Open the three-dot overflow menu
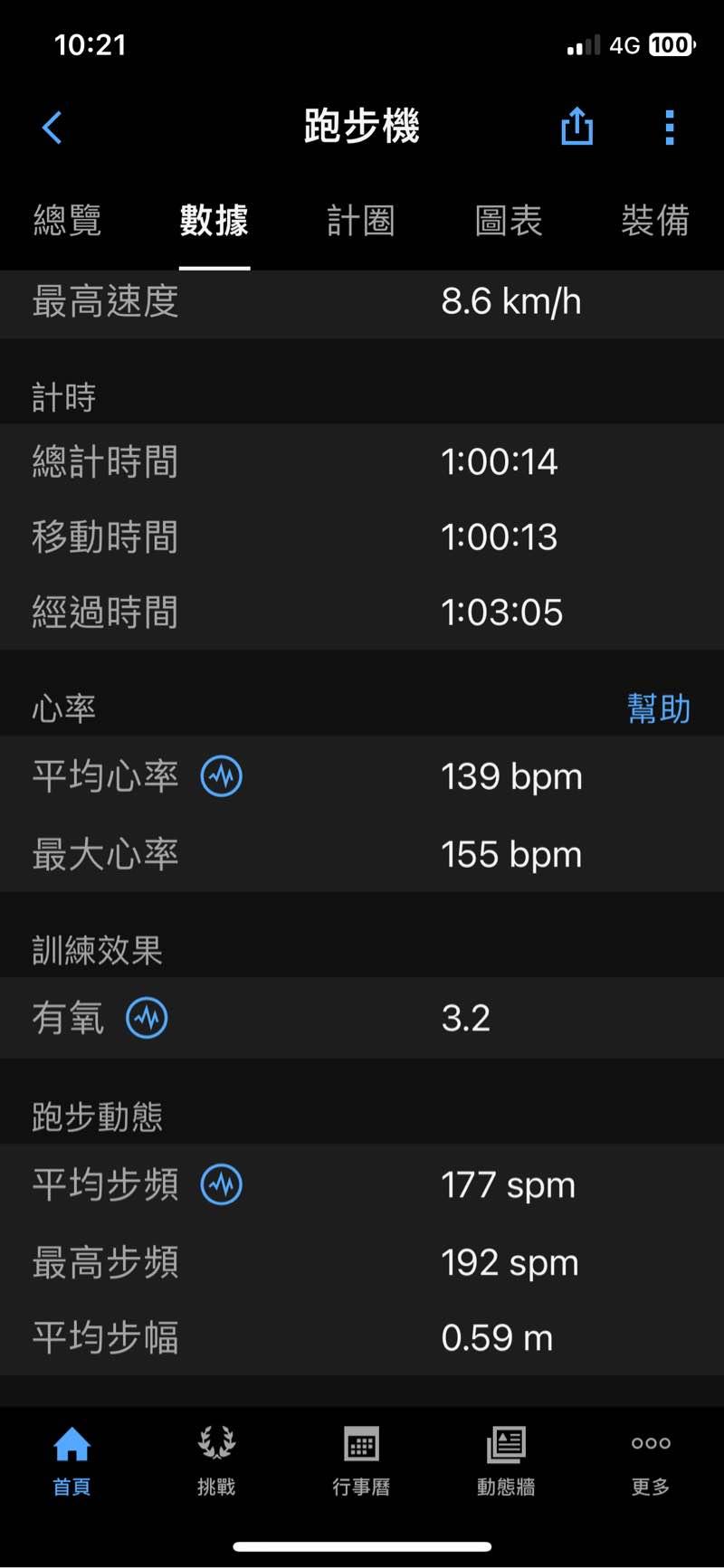Screen dimensions: 724x1568 (670, 128)
